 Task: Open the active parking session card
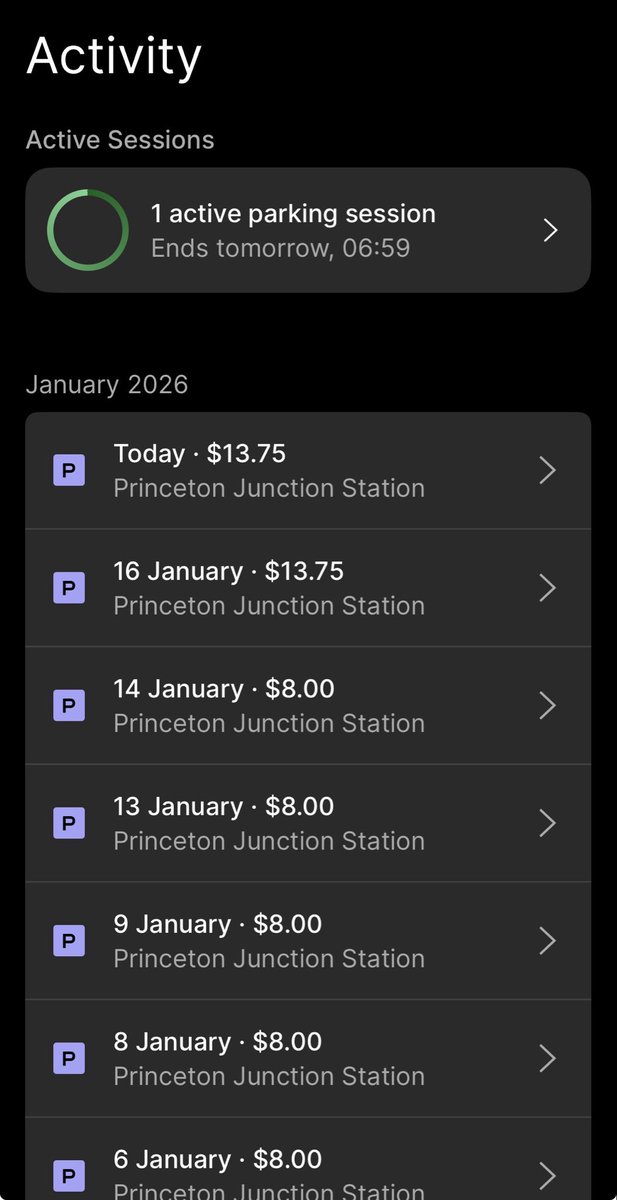tap(308, 230)
